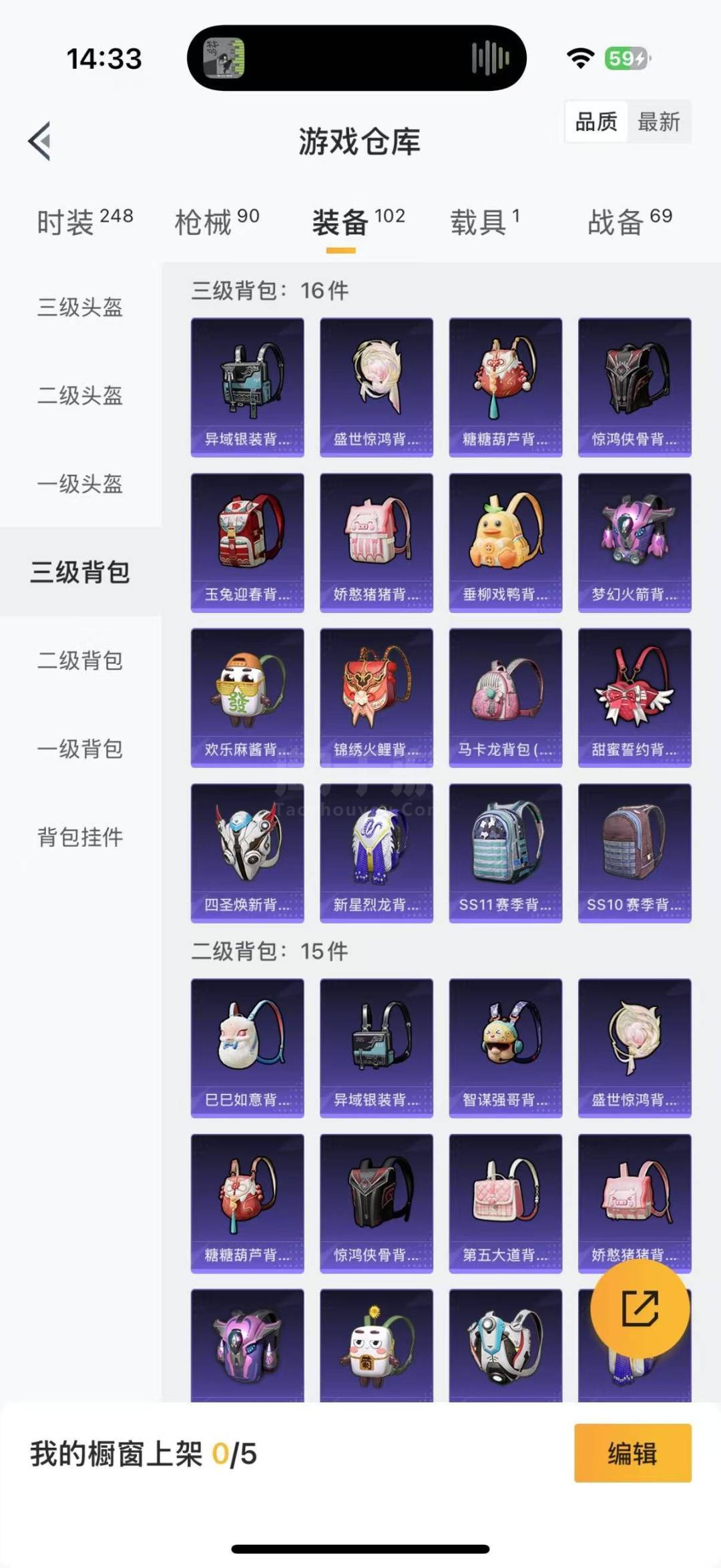Open 背包挂件 category
This screenshot has height=1568, width=721.
(80, 837)
